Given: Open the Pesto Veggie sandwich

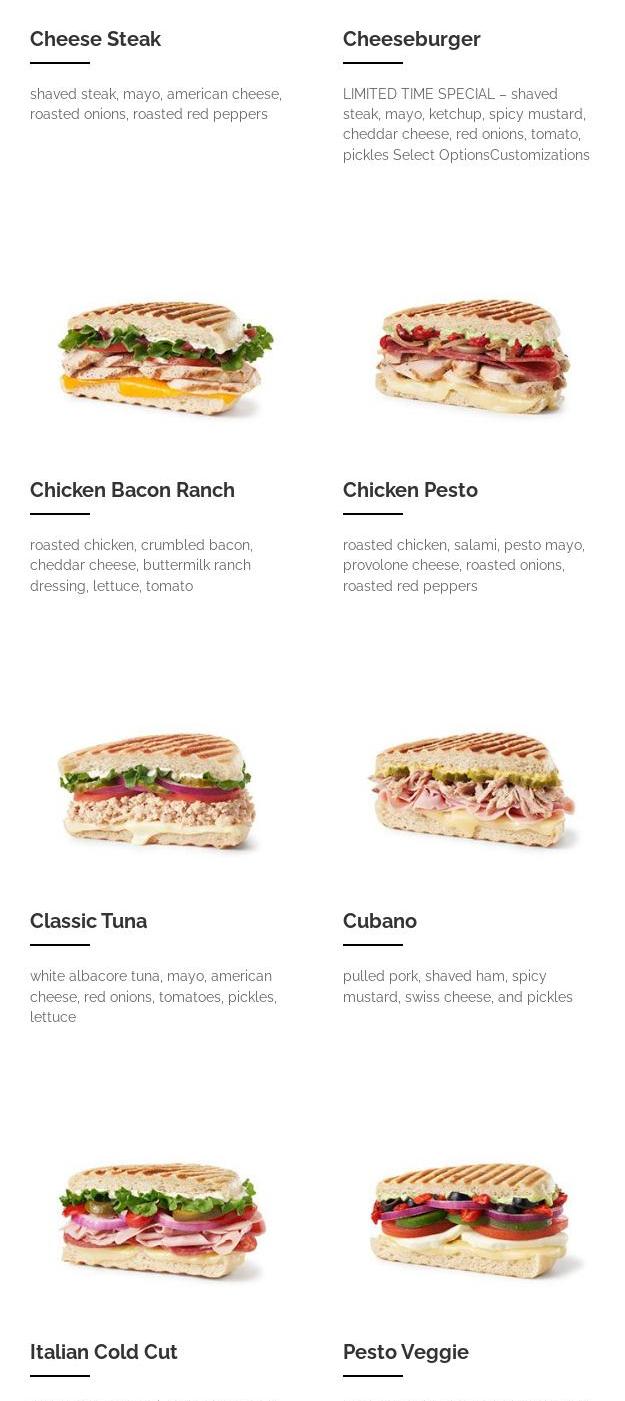Looking at the screenshot, I should pyautogui.click(x=405, y=1352).
